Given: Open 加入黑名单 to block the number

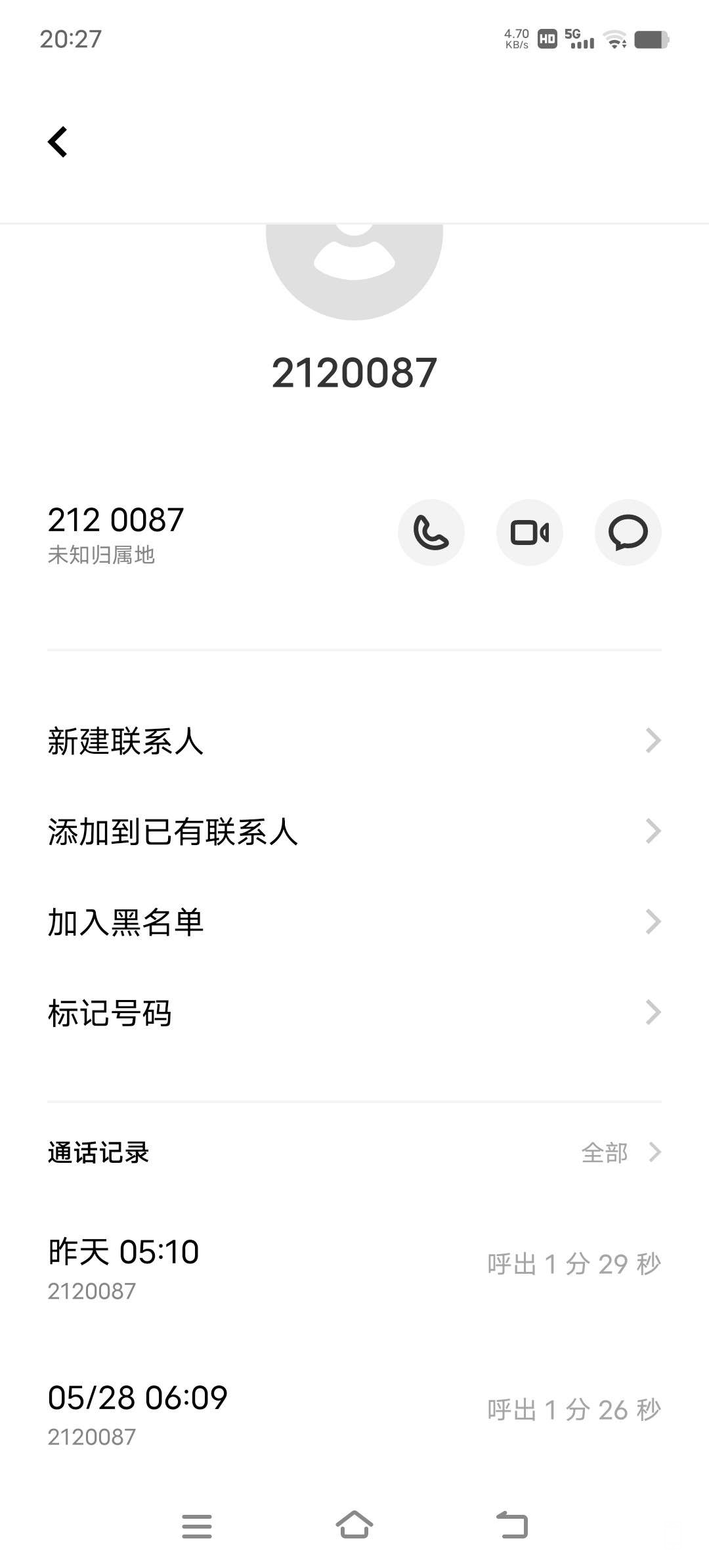Looking at the screenshot, I should (x=354, y=923).
